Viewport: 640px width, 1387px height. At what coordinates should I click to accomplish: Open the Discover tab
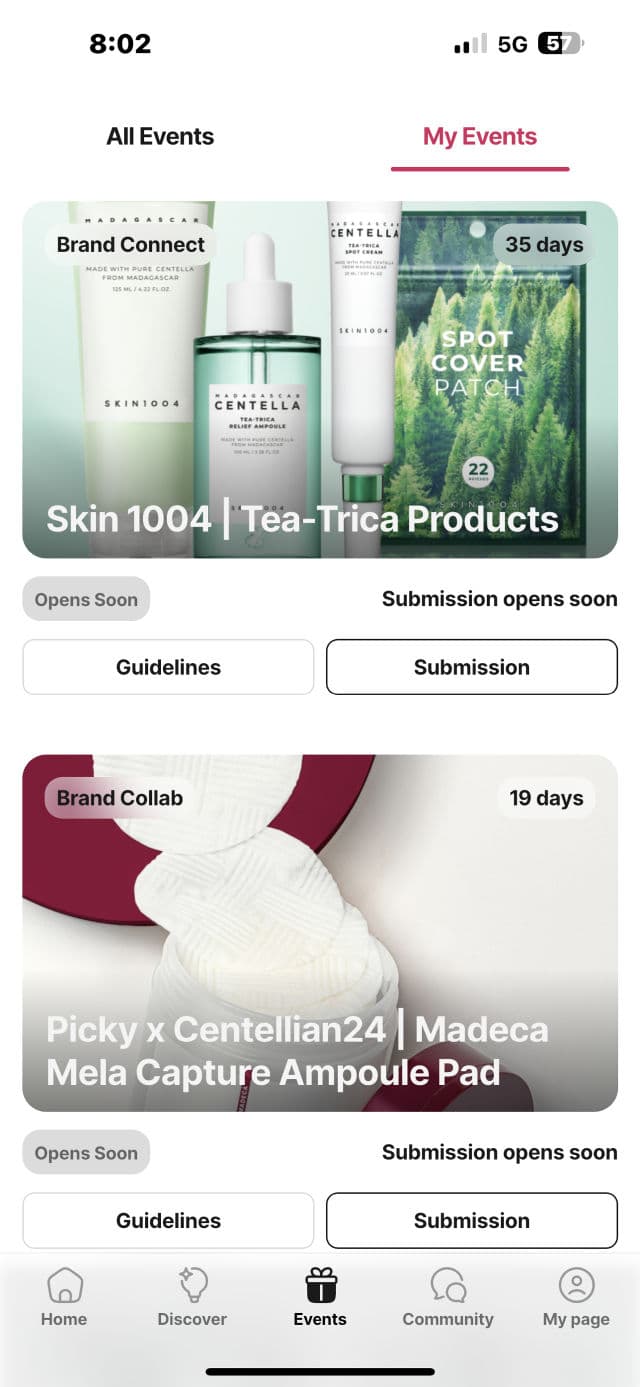[192, 1298]
